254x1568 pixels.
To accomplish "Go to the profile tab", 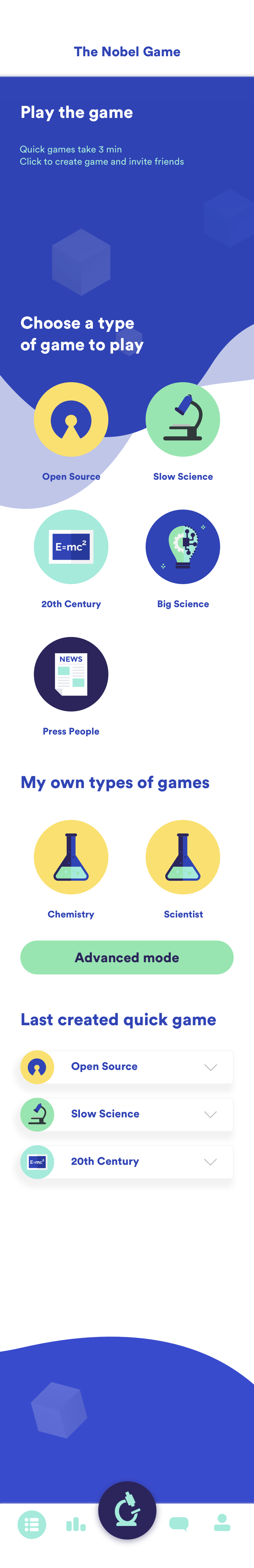I will (x=222, y=1522).
